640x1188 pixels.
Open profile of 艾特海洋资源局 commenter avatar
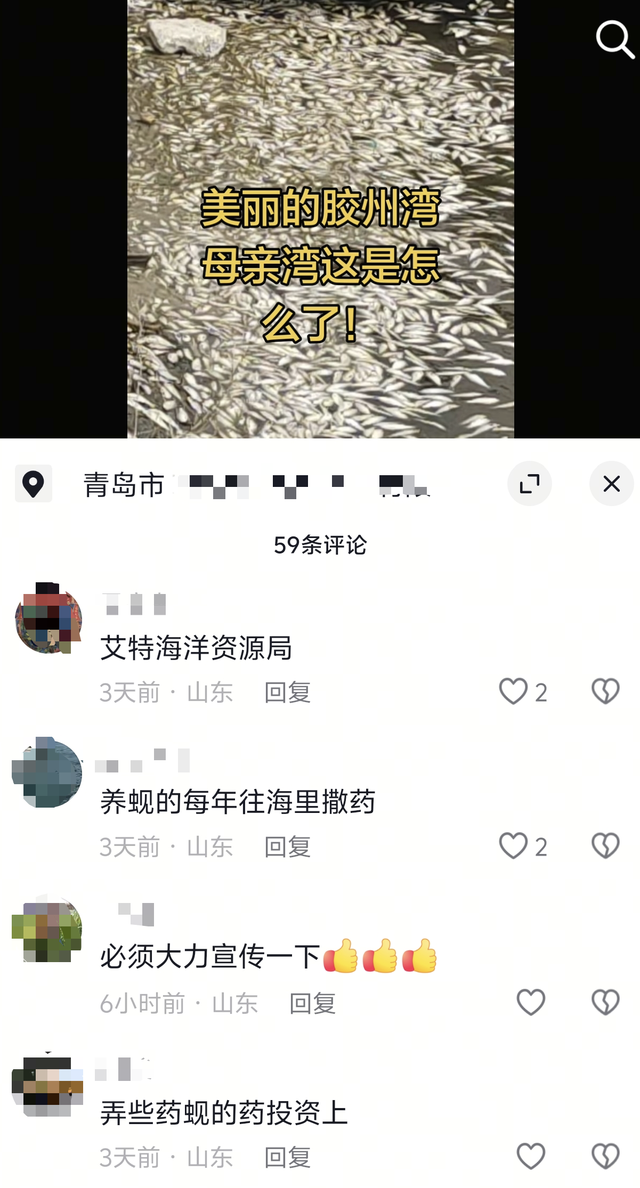(48, 619)
